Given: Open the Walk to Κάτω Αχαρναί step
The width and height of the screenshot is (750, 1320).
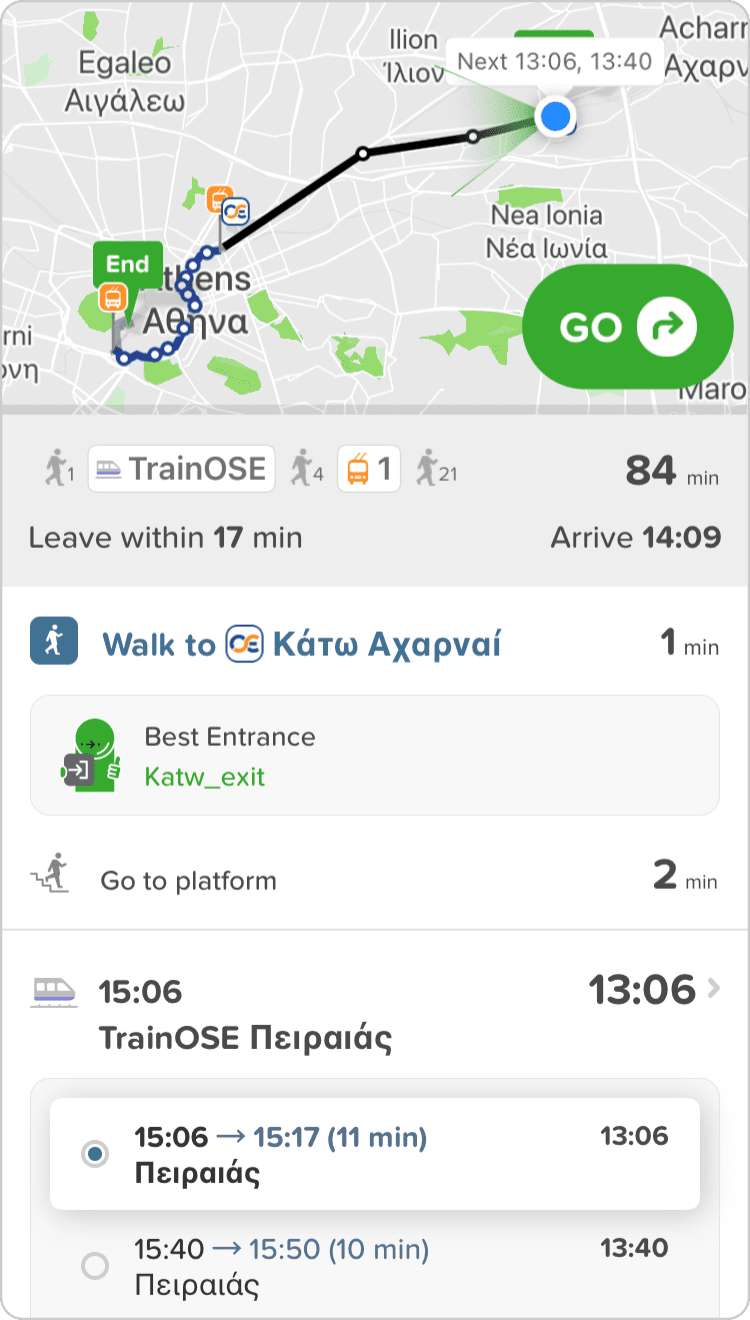Looking at the screenshot, I should [375, 642].
